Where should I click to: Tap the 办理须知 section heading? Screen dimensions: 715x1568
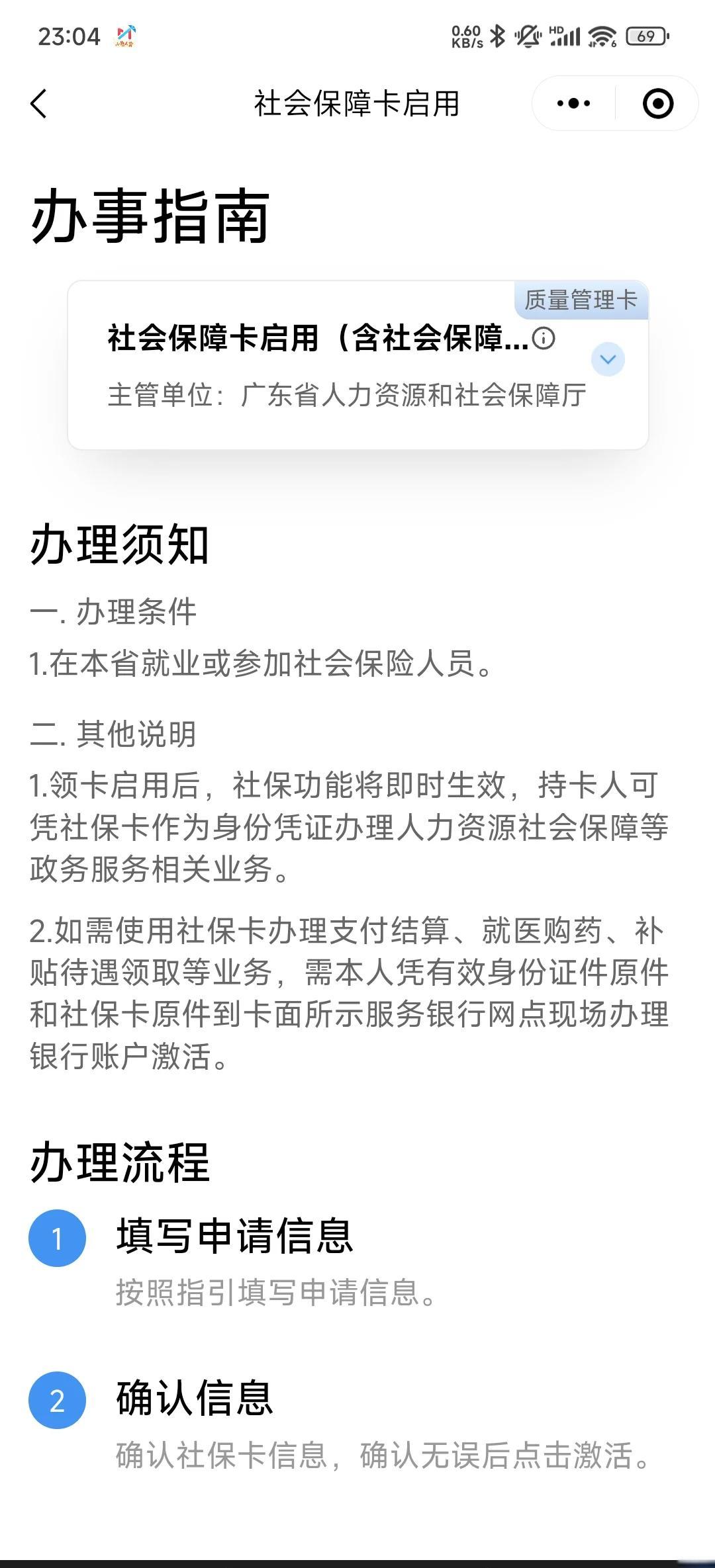coord(119,544)
